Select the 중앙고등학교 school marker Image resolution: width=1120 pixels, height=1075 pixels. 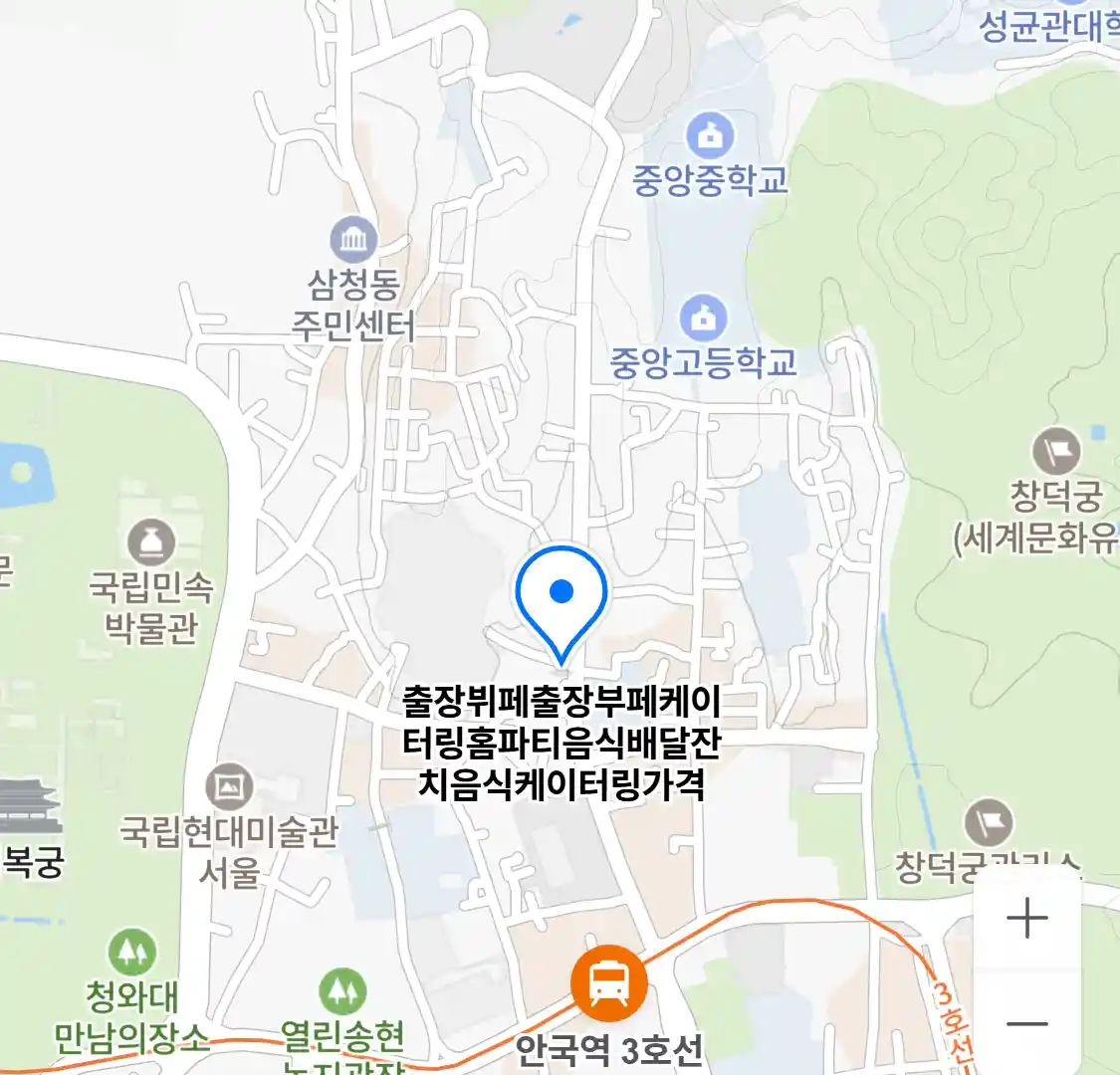704,319
